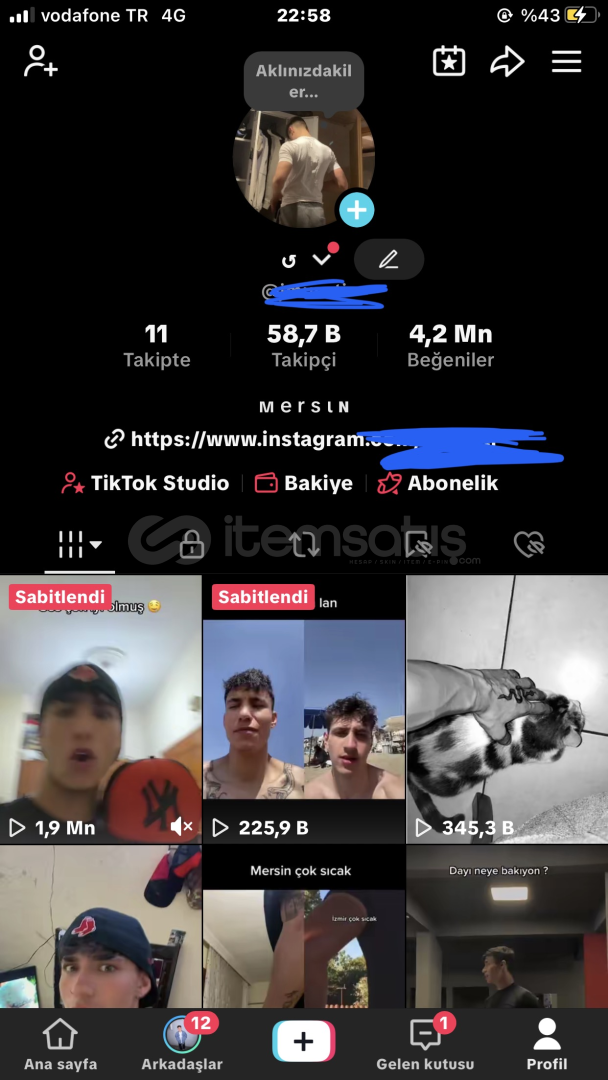Open Gelen kutusu inbox
608x1080 pixels.
pyautogui.click(x=426, y=1045)
